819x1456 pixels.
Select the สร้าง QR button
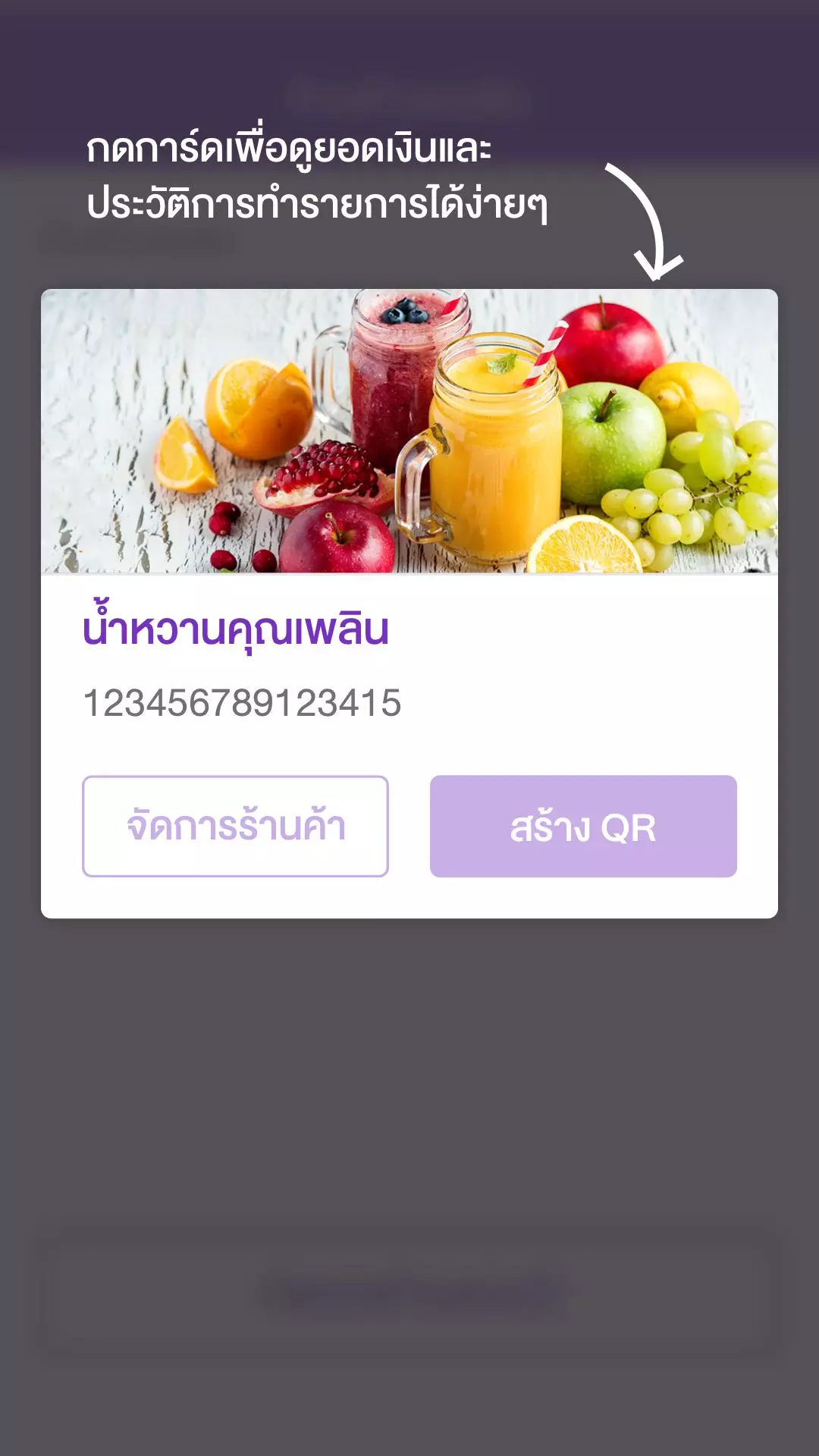[x=583, y=826]
